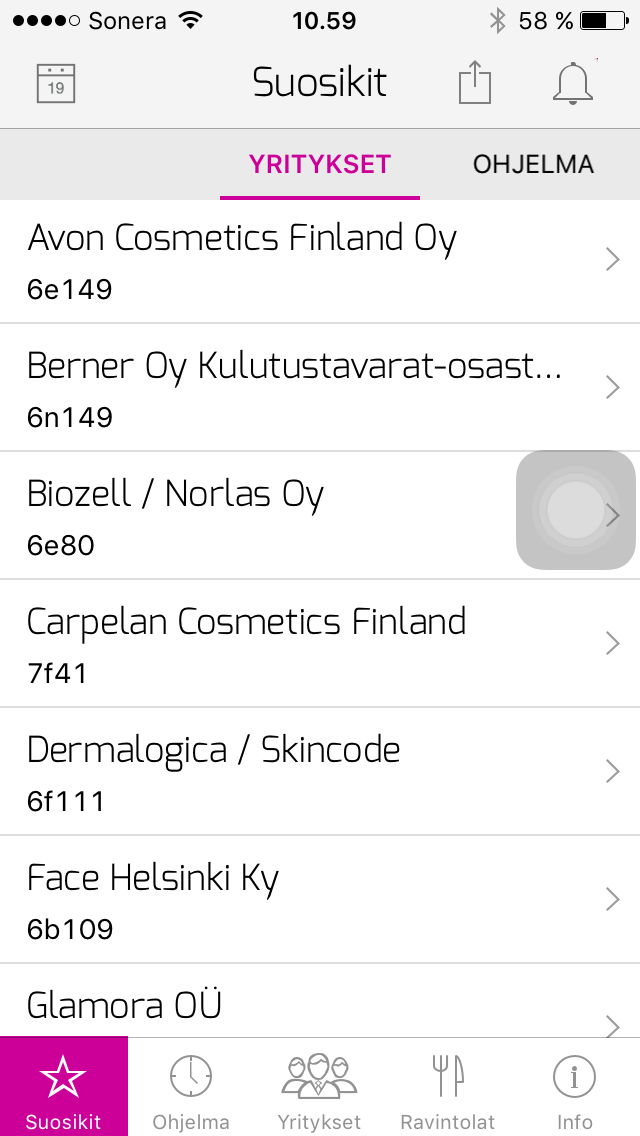Switch to the Ravintolat tab
Viewport: 640px width, 1136px height.
pos(448,1086)
